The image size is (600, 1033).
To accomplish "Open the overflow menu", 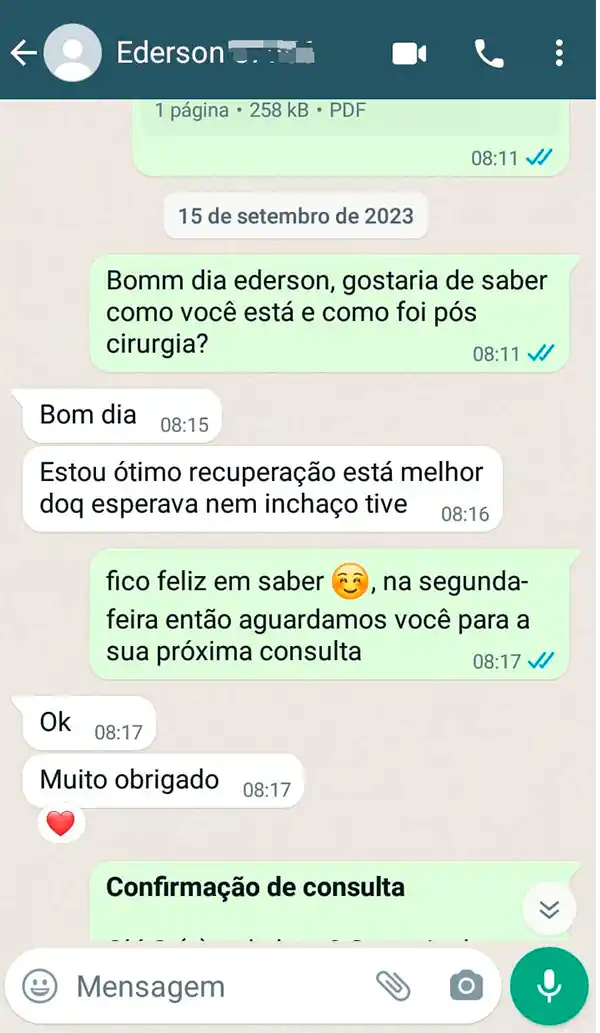I will click(x=559, y=53).
